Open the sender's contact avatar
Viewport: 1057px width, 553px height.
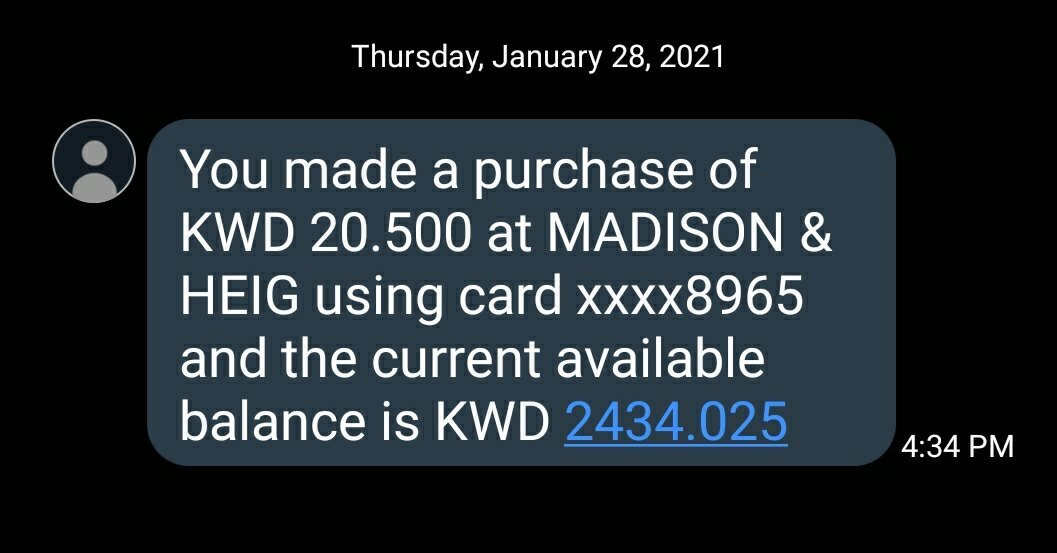[94, 161]
